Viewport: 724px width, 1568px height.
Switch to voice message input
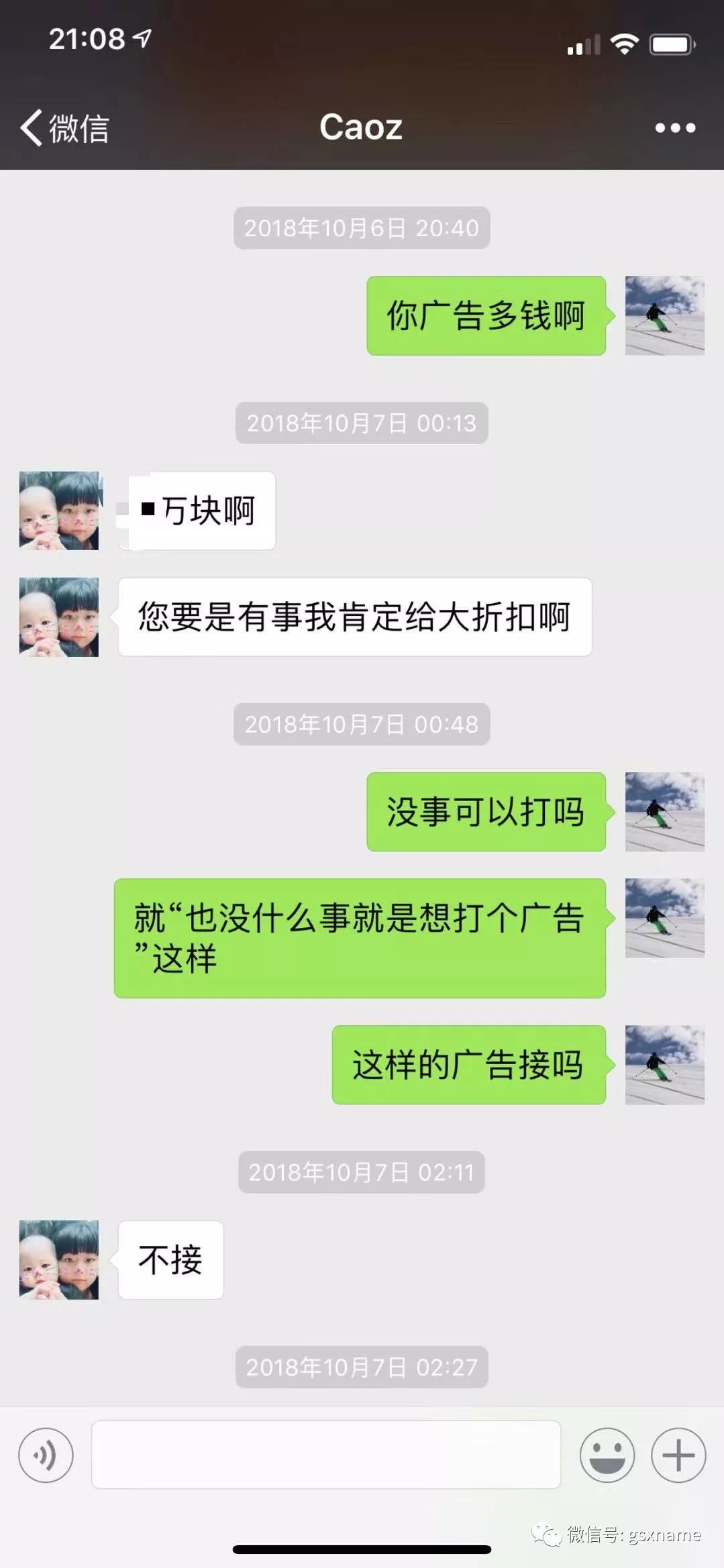46,1455
